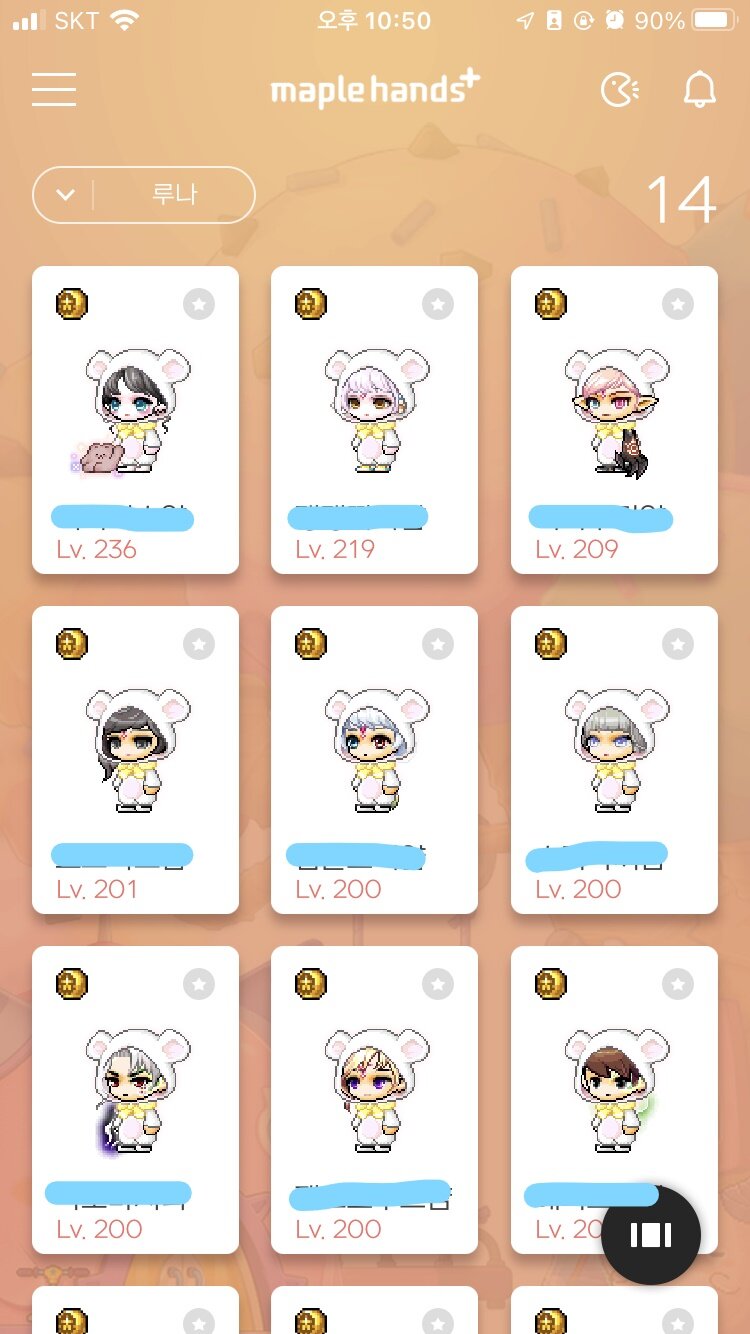
Task: Favorite the Lv. 236 character with the star
Action: click(199, 304)
